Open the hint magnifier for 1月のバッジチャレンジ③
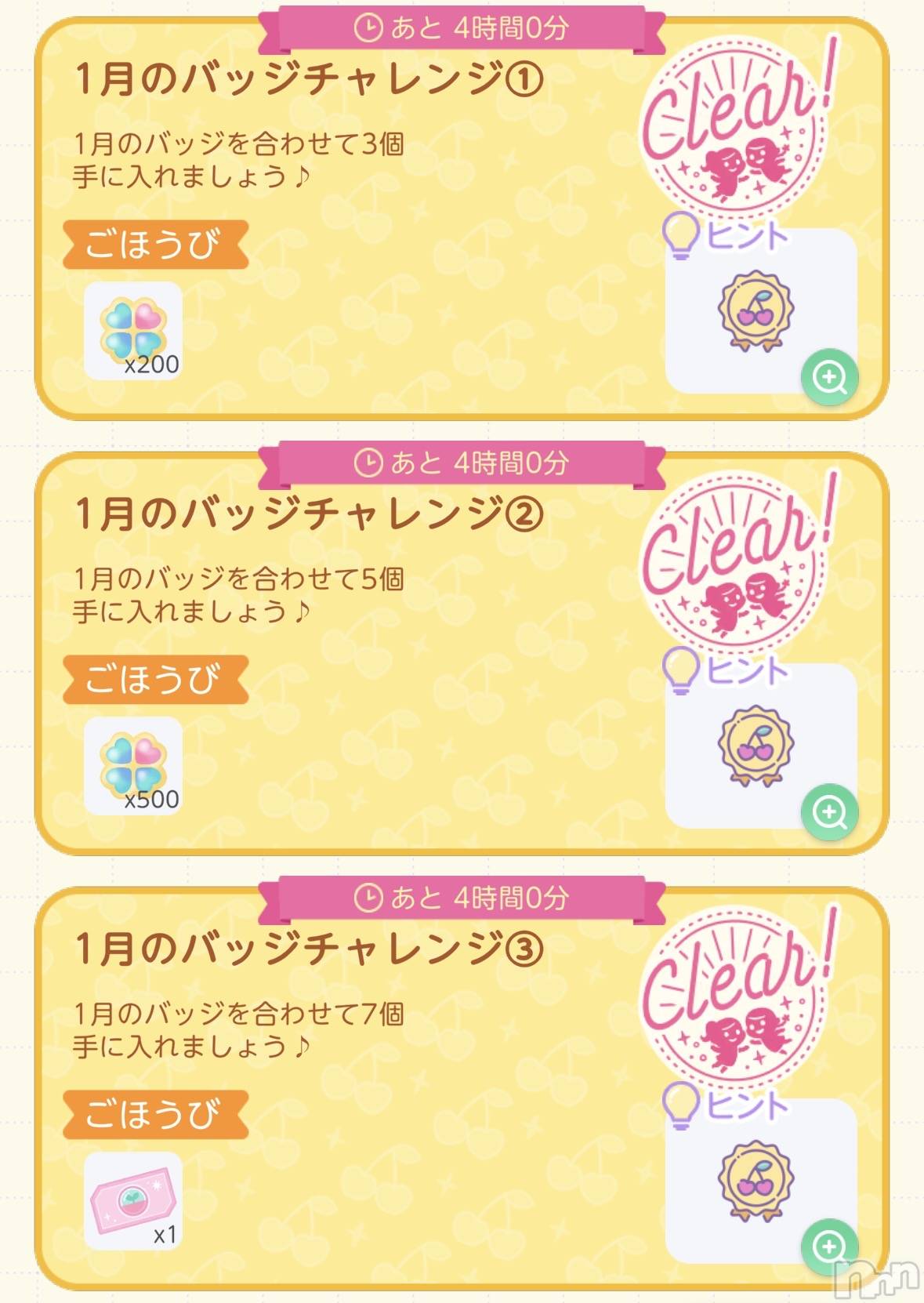Viewport: 924px width, 1303px height. tap(828, 1246)
